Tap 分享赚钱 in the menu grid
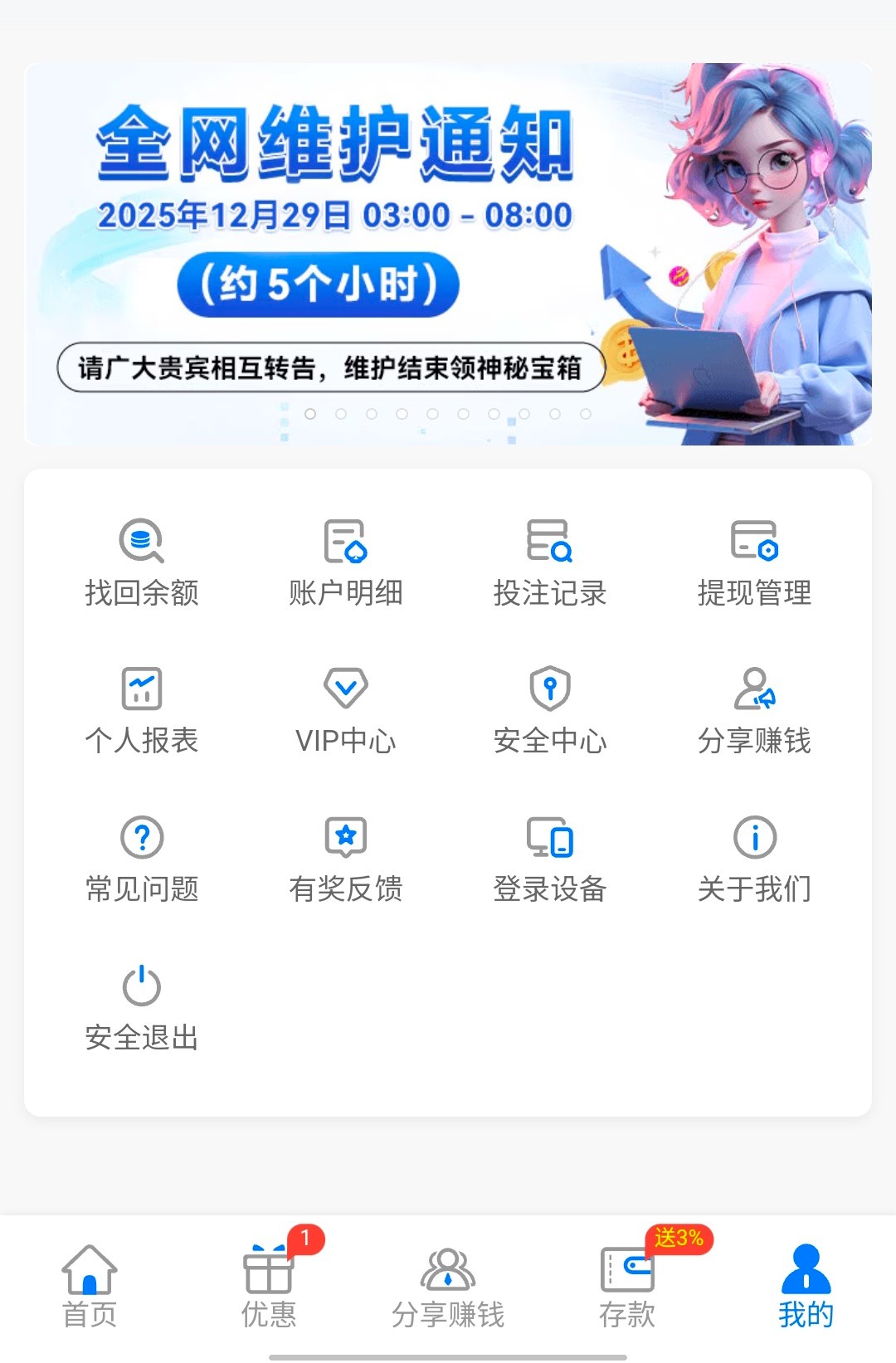 (x=754, y=711)
